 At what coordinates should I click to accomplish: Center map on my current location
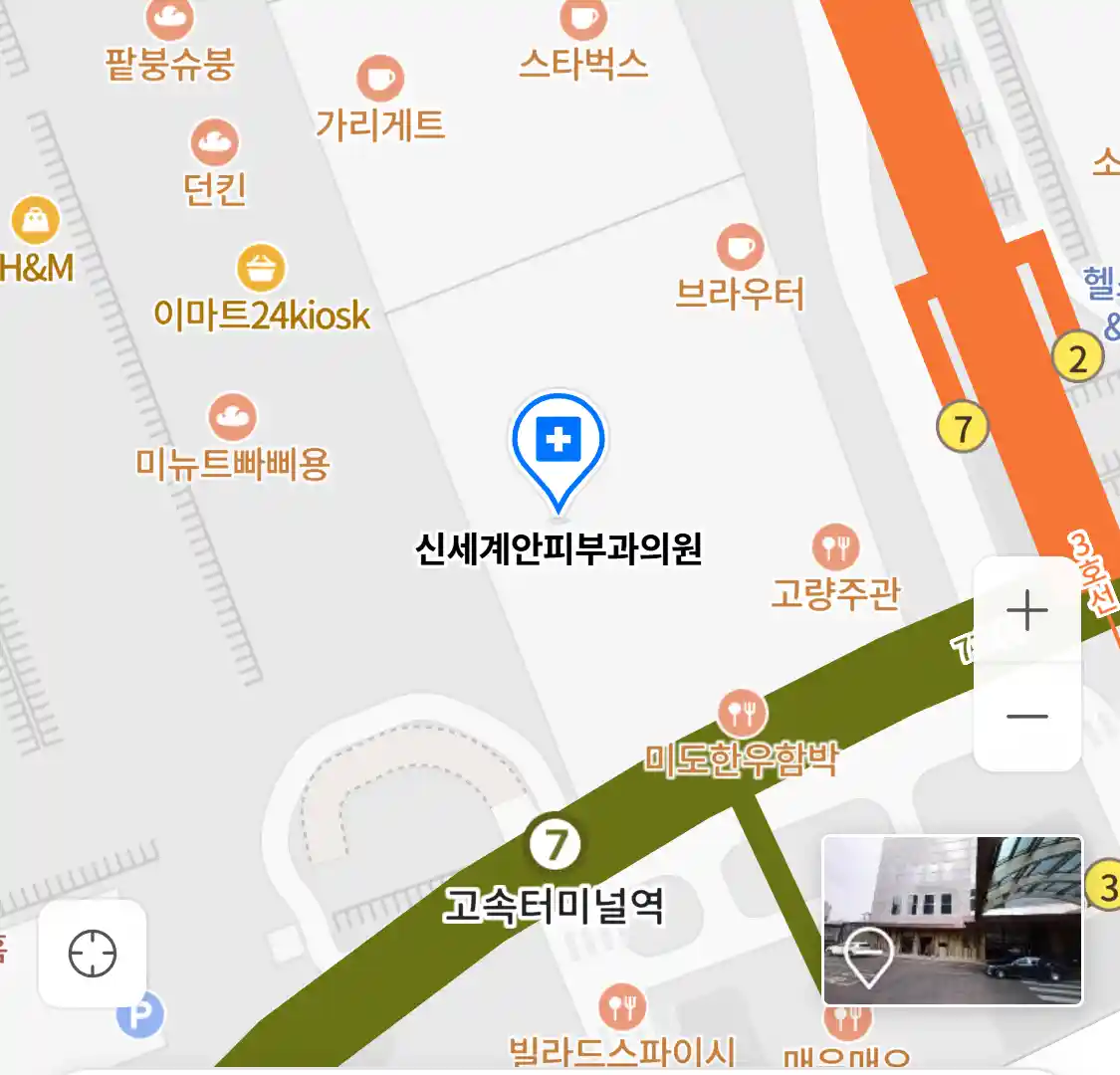tap(93, 954)
